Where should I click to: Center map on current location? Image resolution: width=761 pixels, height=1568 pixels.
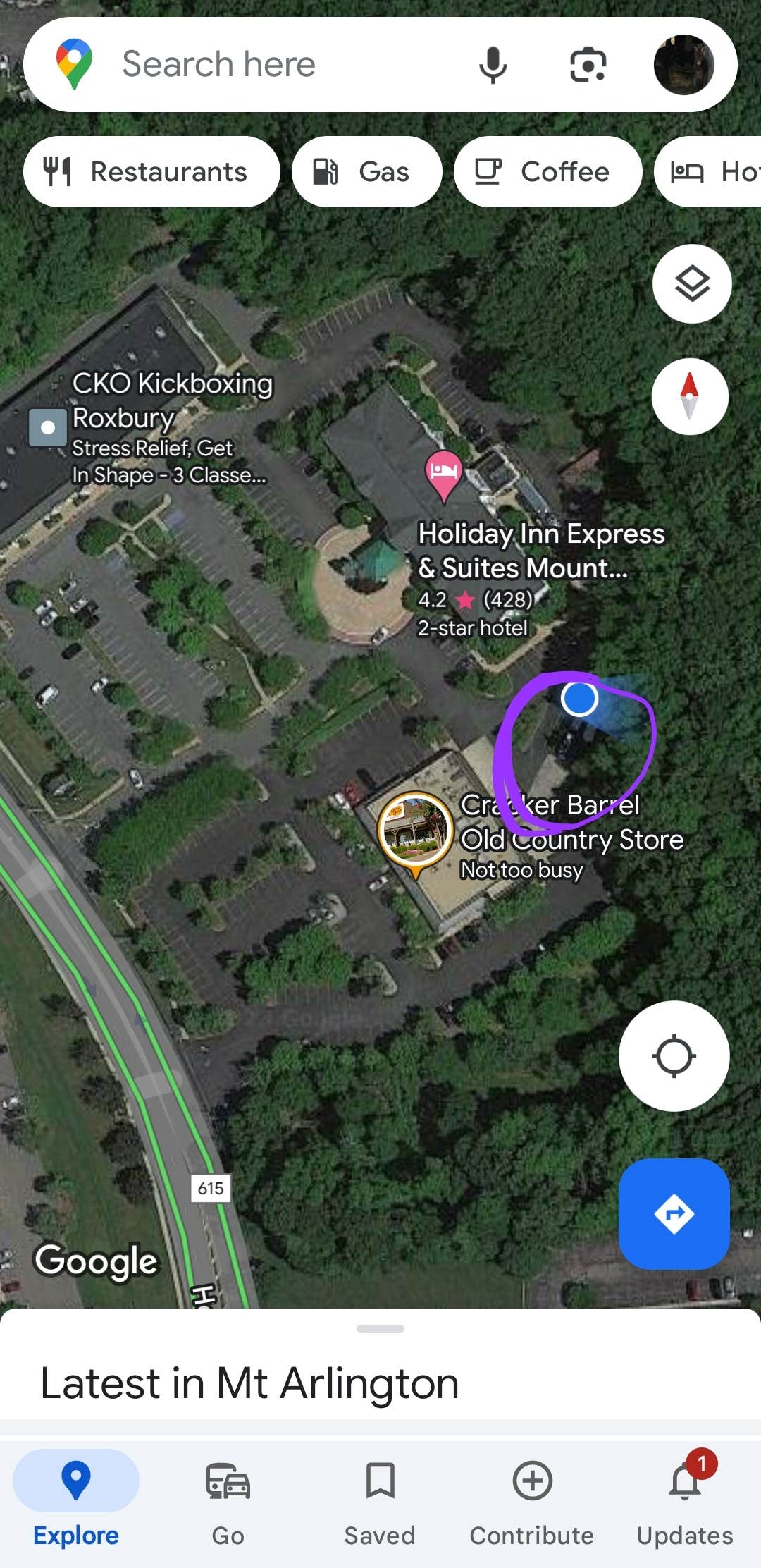coord(674,1055)
